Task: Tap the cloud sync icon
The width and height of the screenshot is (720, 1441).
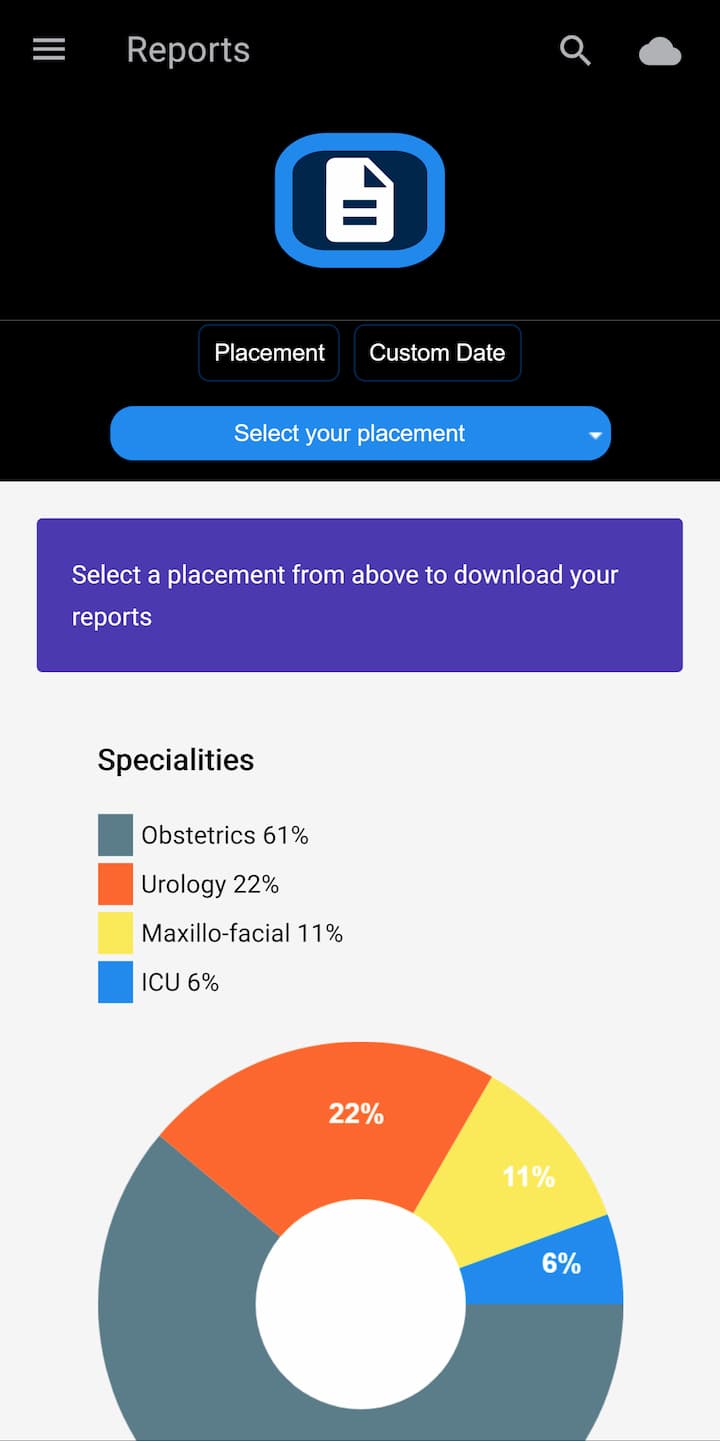Action: click(660, 51)
